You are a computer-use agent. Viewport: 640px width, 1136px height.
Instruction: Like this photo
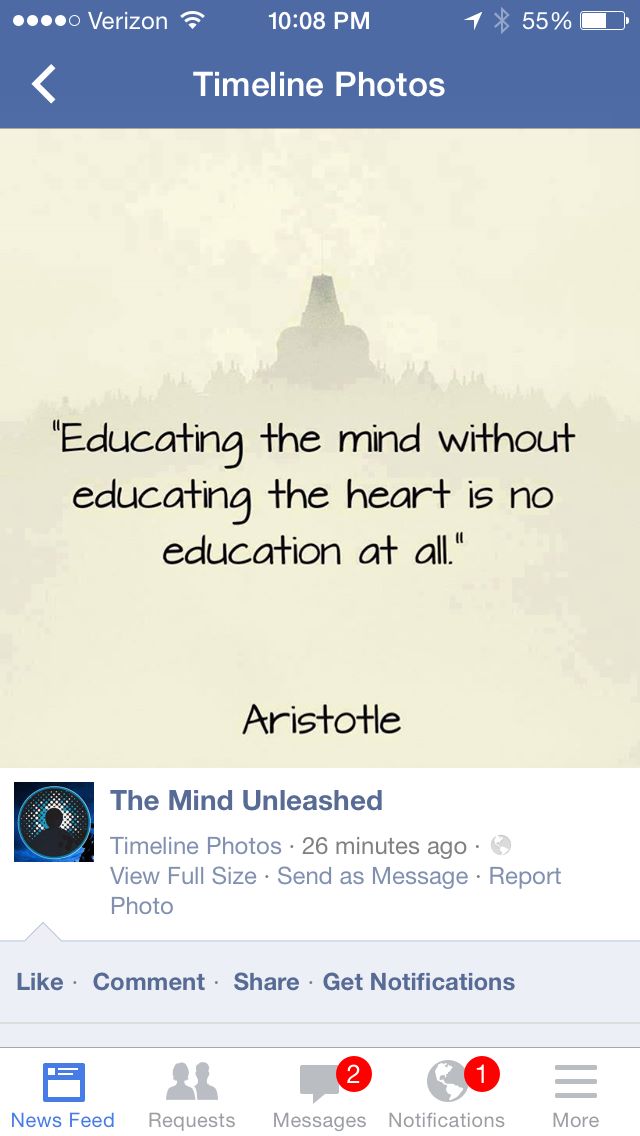pos(40,982)
